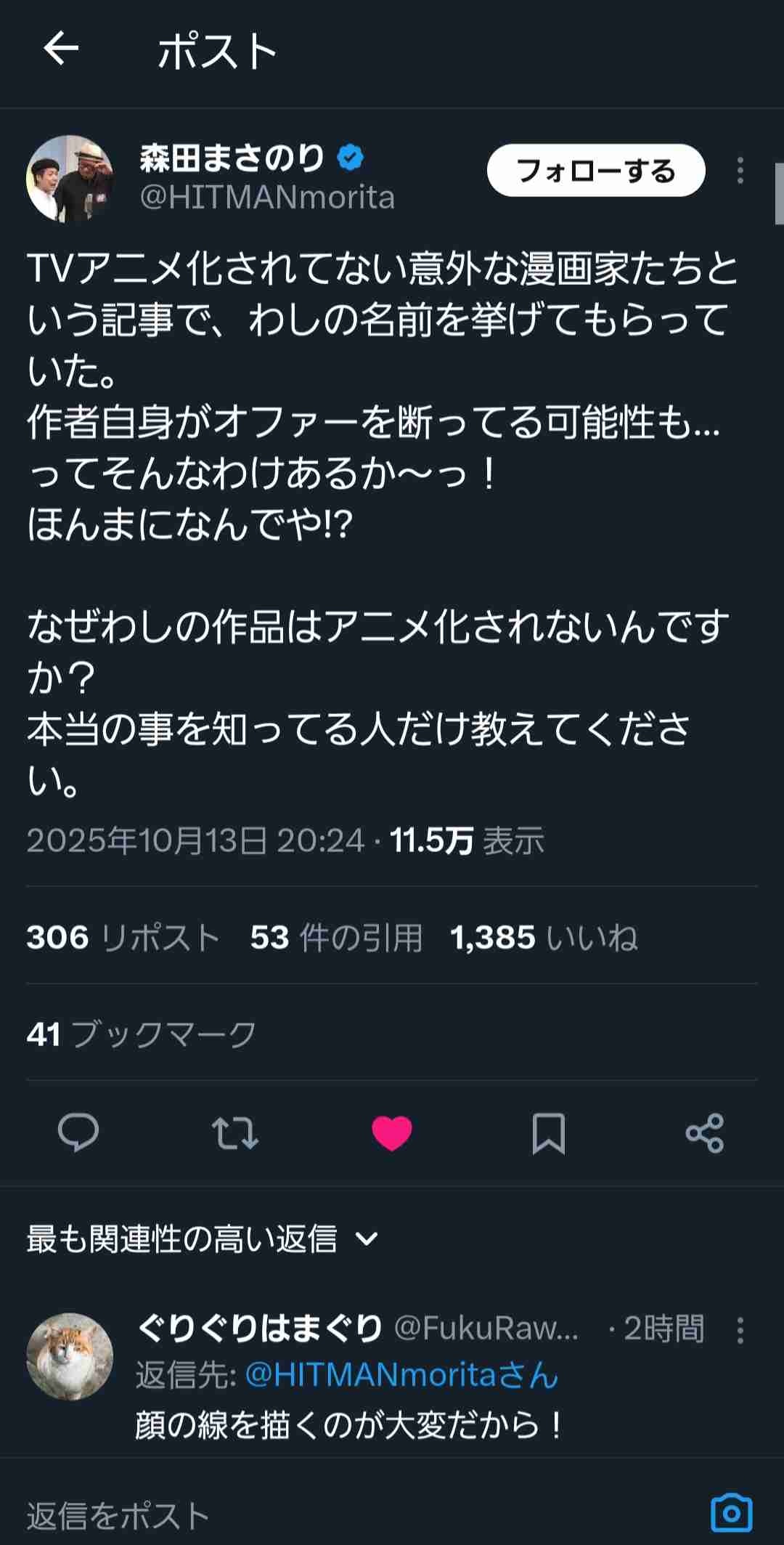Repost this post
The width and height of the screenshot is (784, 1545).
click(234, 1132)
